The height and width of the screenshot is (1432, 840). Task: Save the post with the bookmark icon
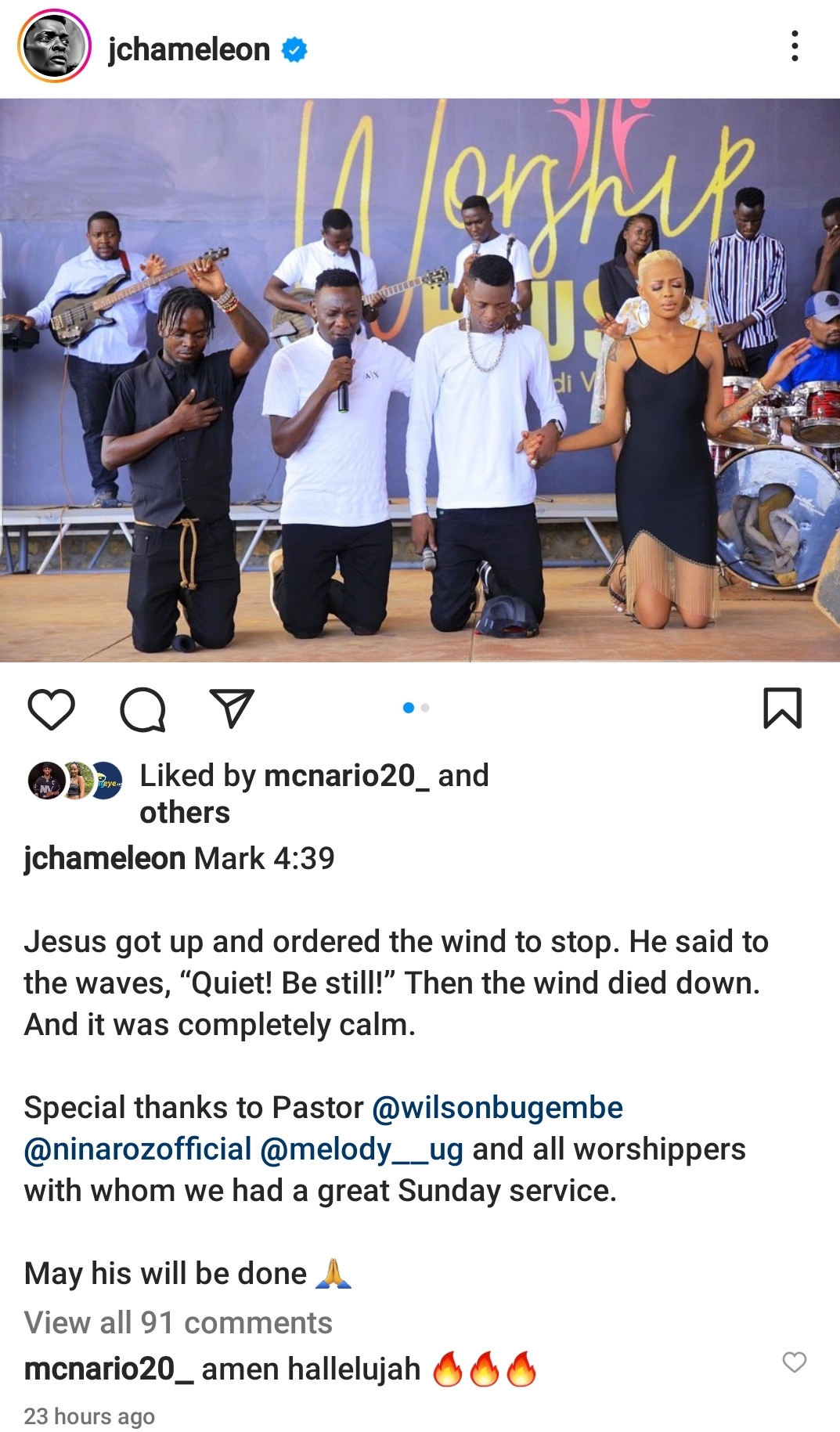click(782, 708)
